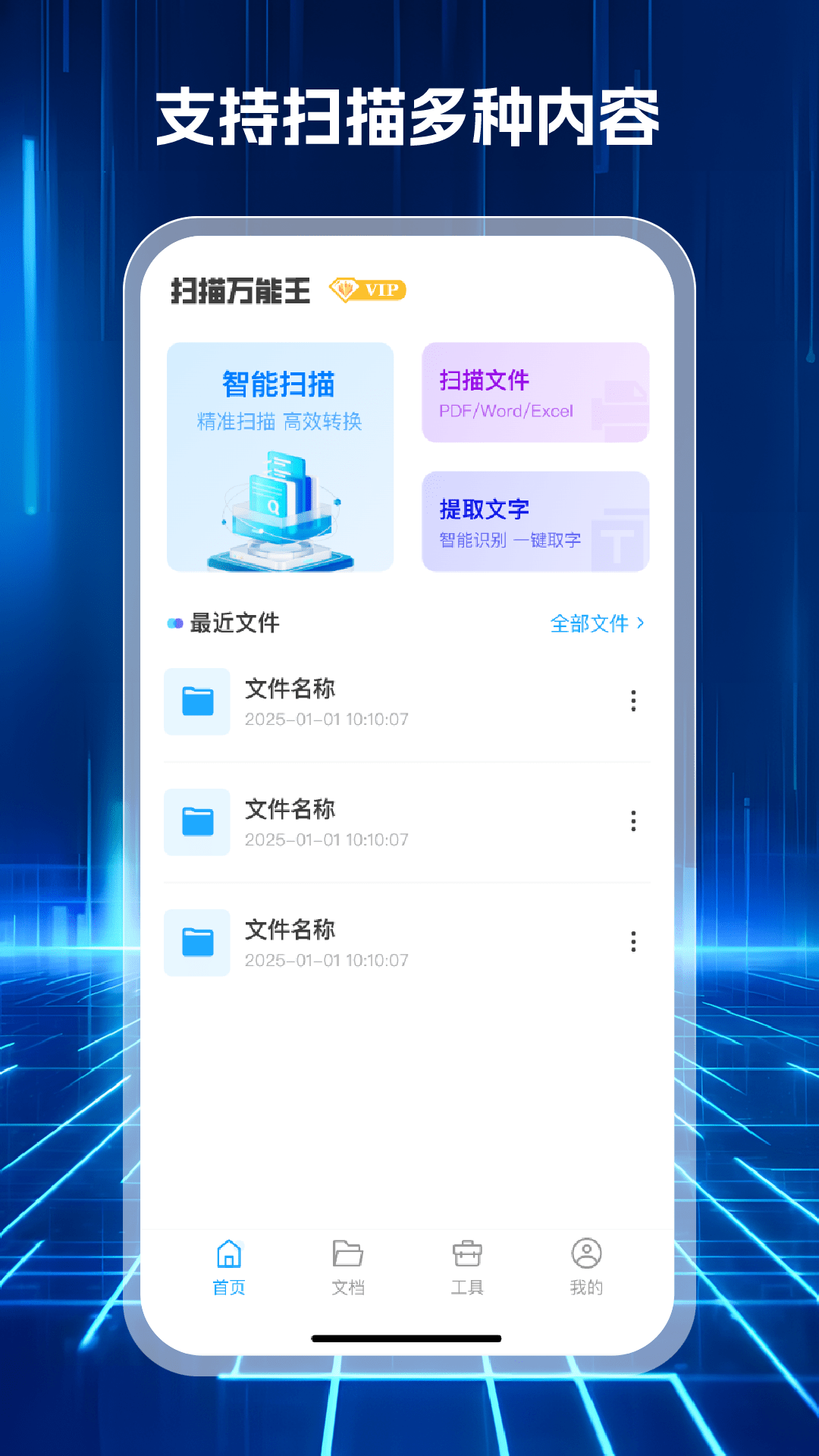Open the 智能扫描 smart scan feature
819x1456 pixels.
[281, 455]
